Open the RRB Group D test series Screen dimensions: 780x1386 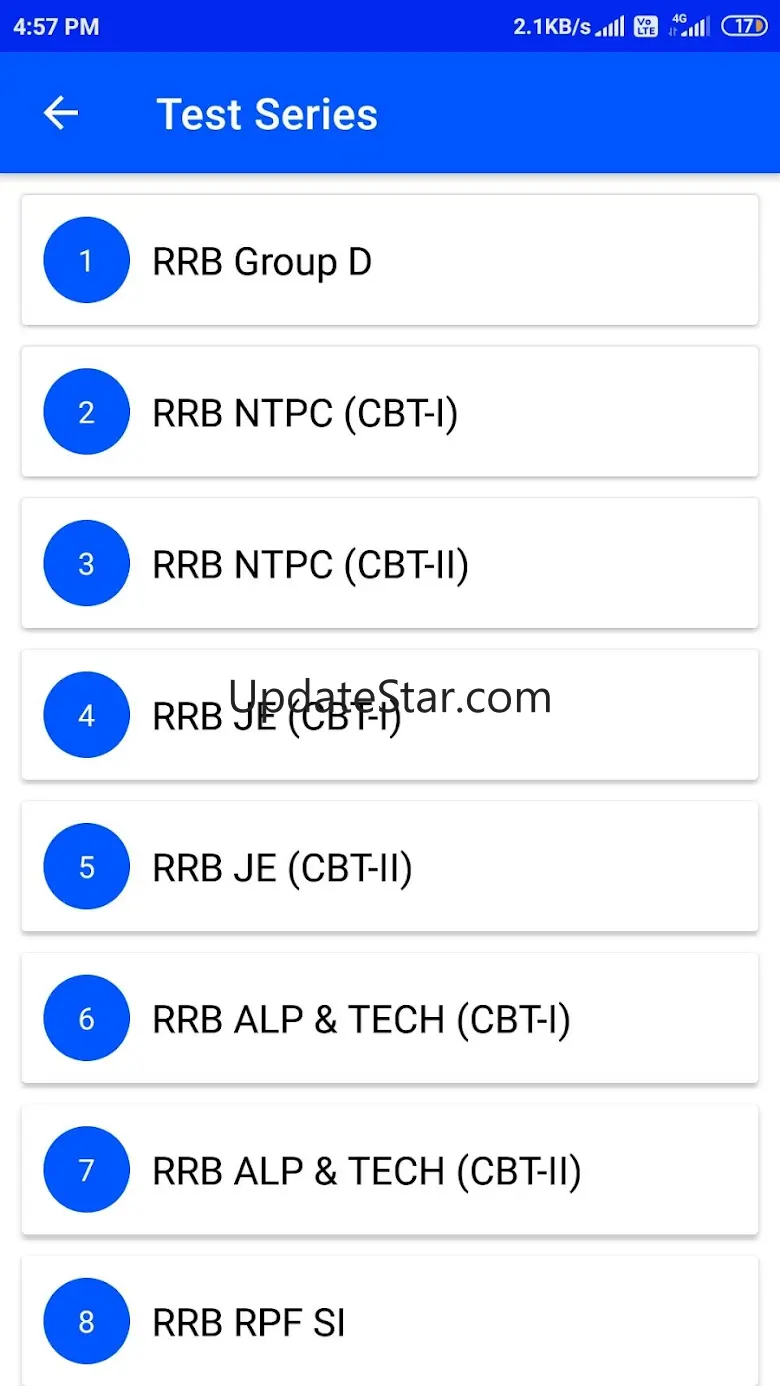pos(390,261)
